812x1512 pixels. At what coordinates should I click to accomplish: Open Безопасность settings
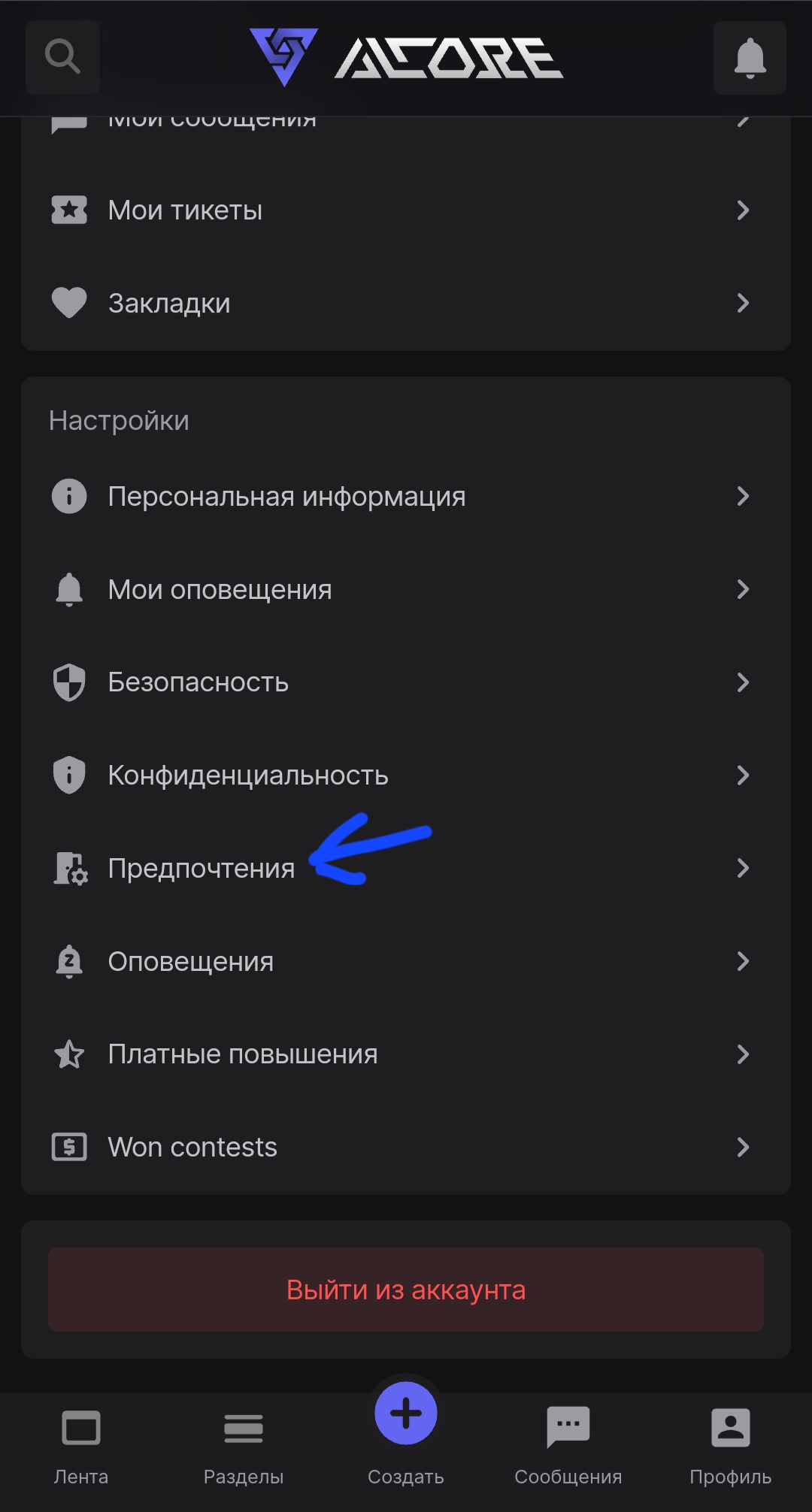(x=405, y=682)
